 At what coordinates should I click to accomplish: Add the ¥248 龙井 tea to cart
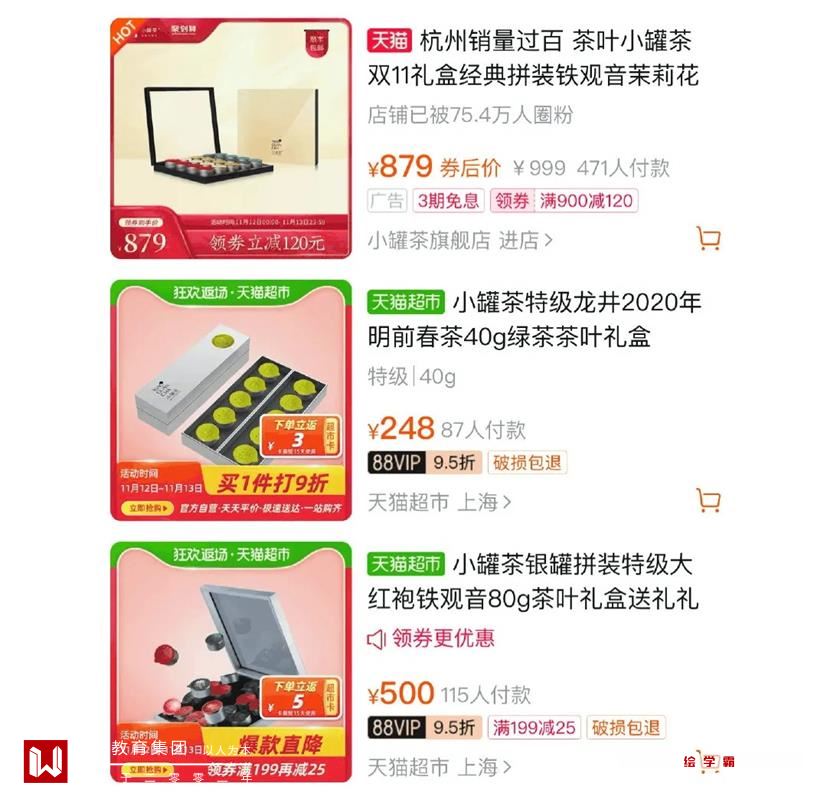(x=708, y=501)
